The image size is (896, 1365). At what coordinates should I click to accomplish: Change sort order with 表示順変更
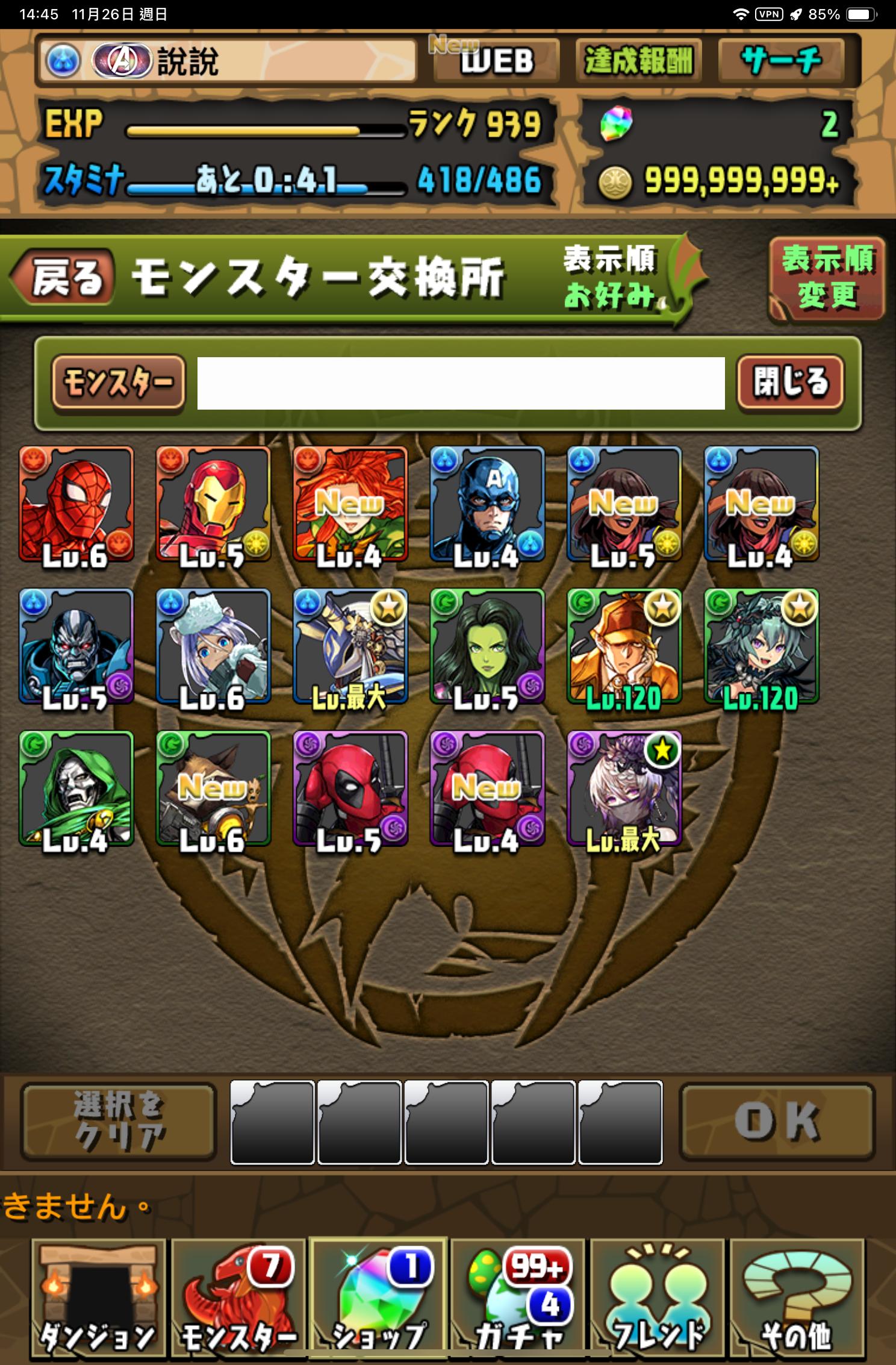827,278
